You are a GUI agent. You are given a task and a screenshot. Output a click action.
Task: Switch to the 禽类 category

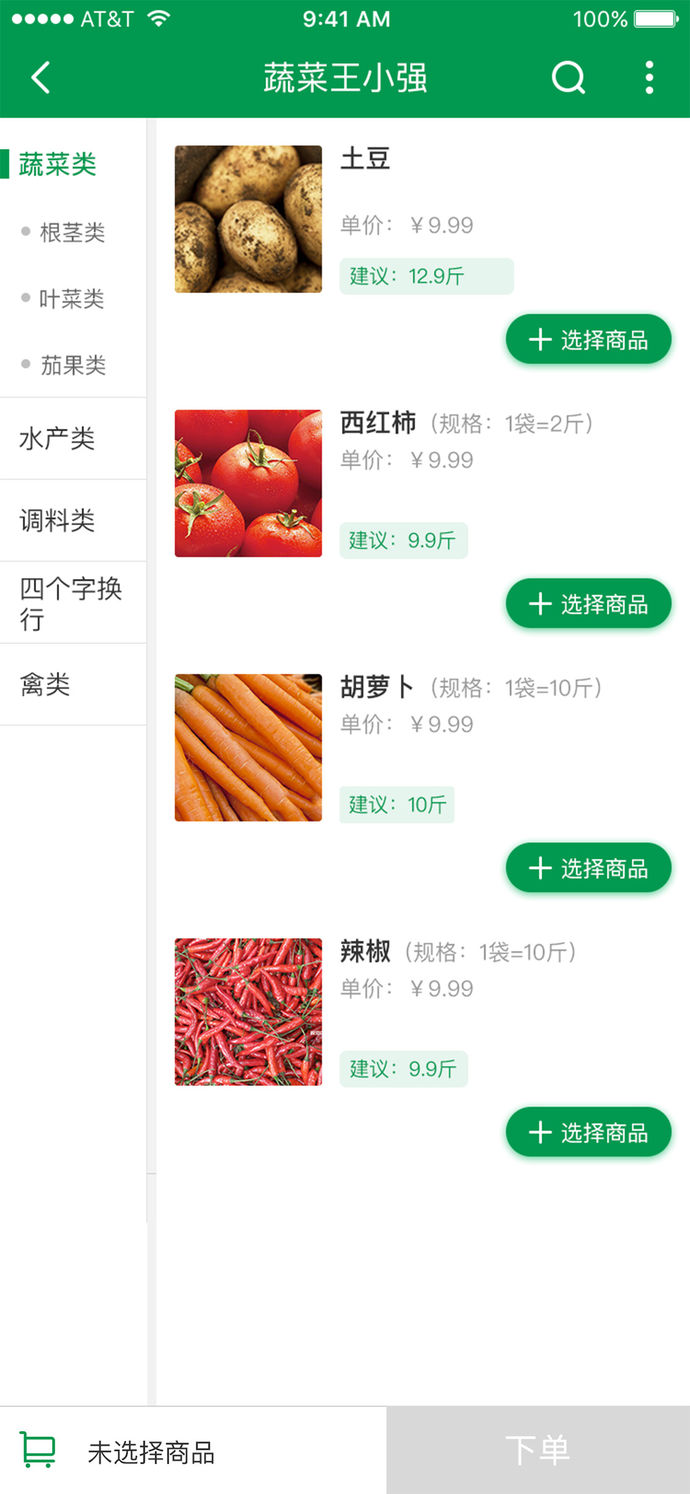(45, 685)
